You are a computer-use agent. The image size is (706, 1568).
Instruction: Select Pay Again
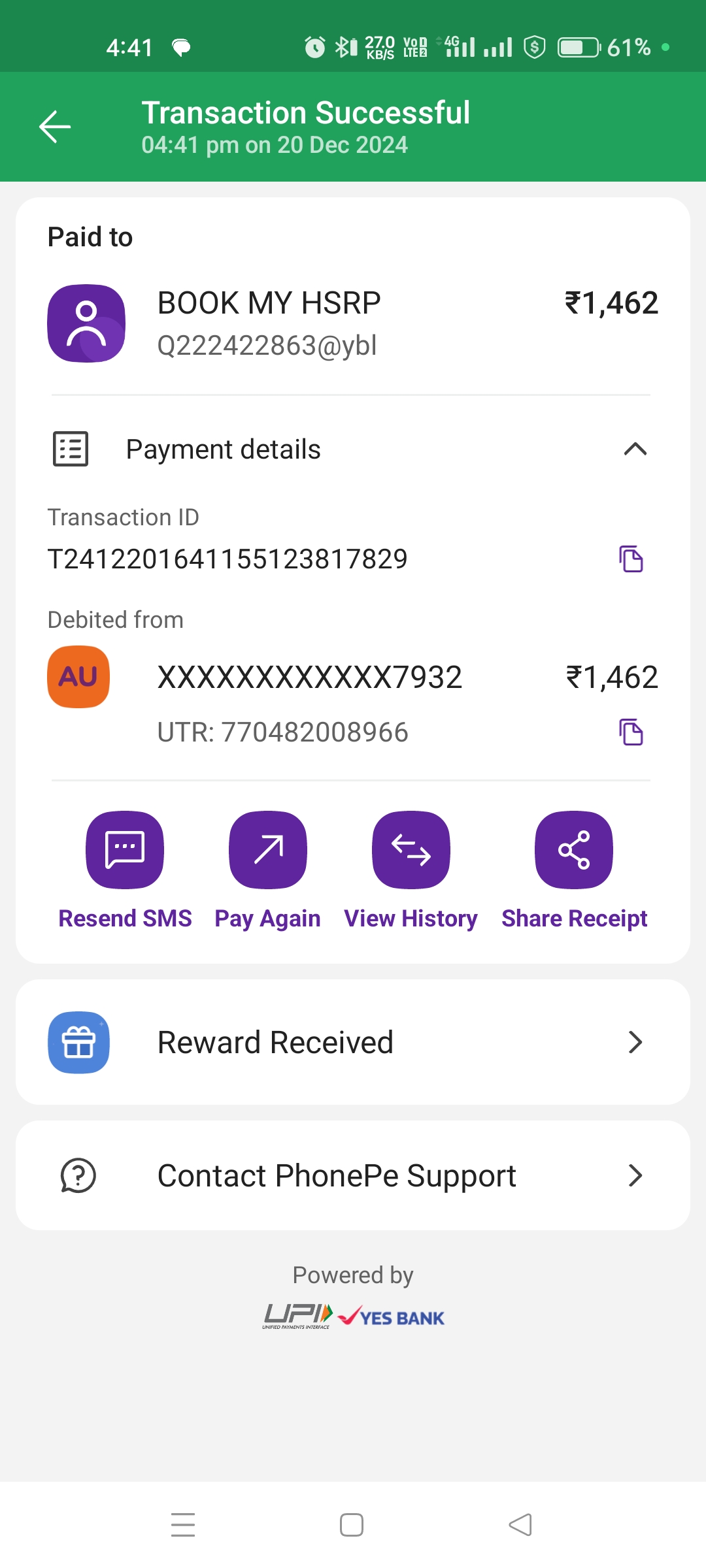click(267, 850)
